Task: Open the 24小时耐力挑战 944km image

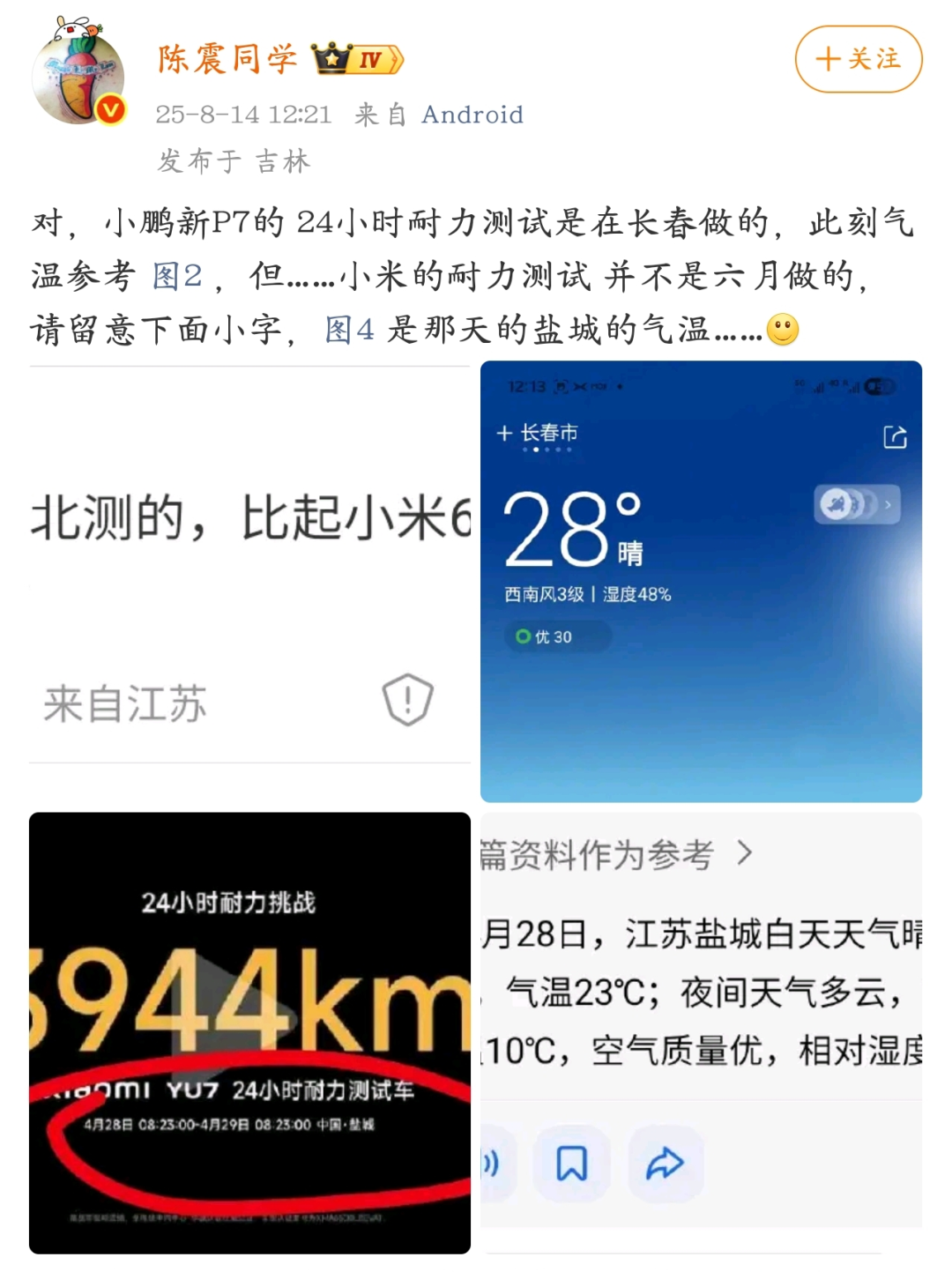Action: click(249, 1032)
